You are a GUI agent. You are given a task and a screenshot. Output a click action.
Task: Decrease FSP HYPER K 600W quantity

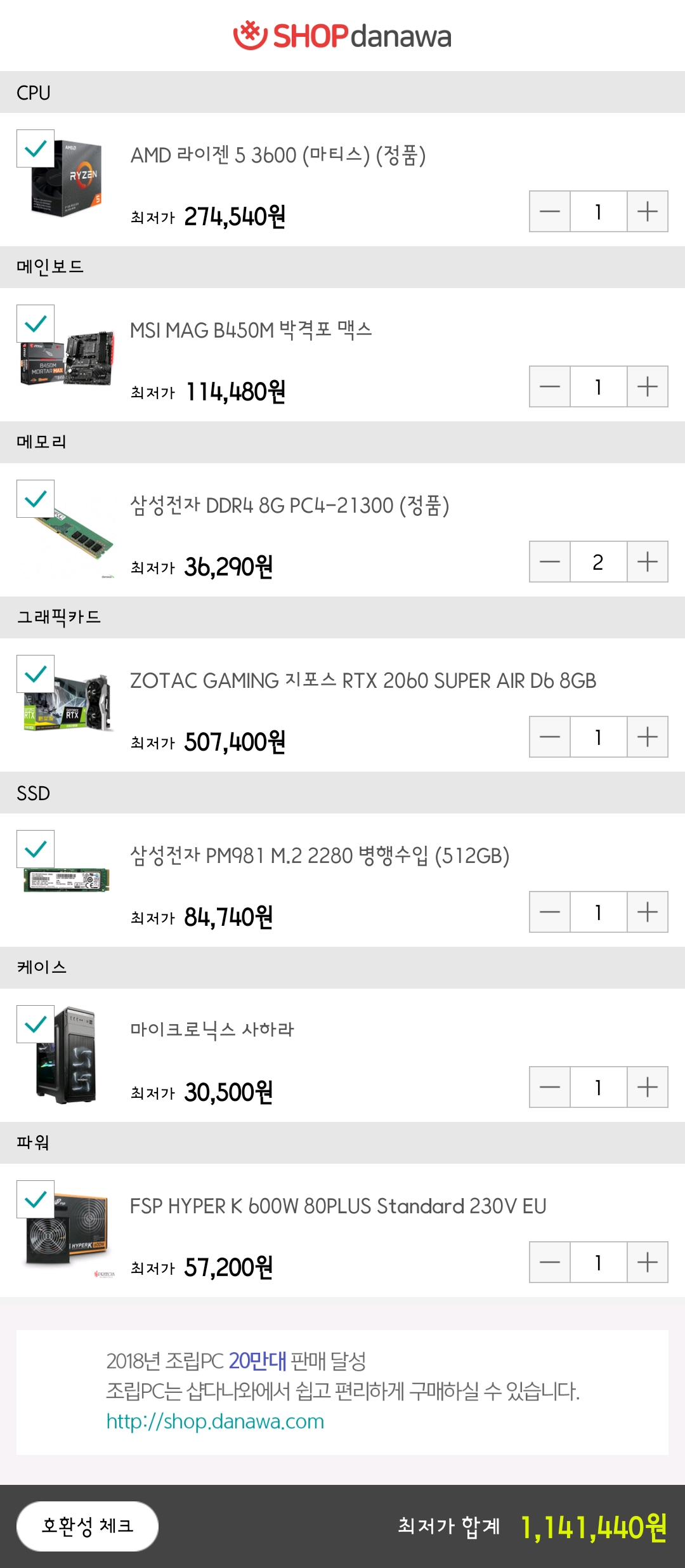click(550, 1262)
